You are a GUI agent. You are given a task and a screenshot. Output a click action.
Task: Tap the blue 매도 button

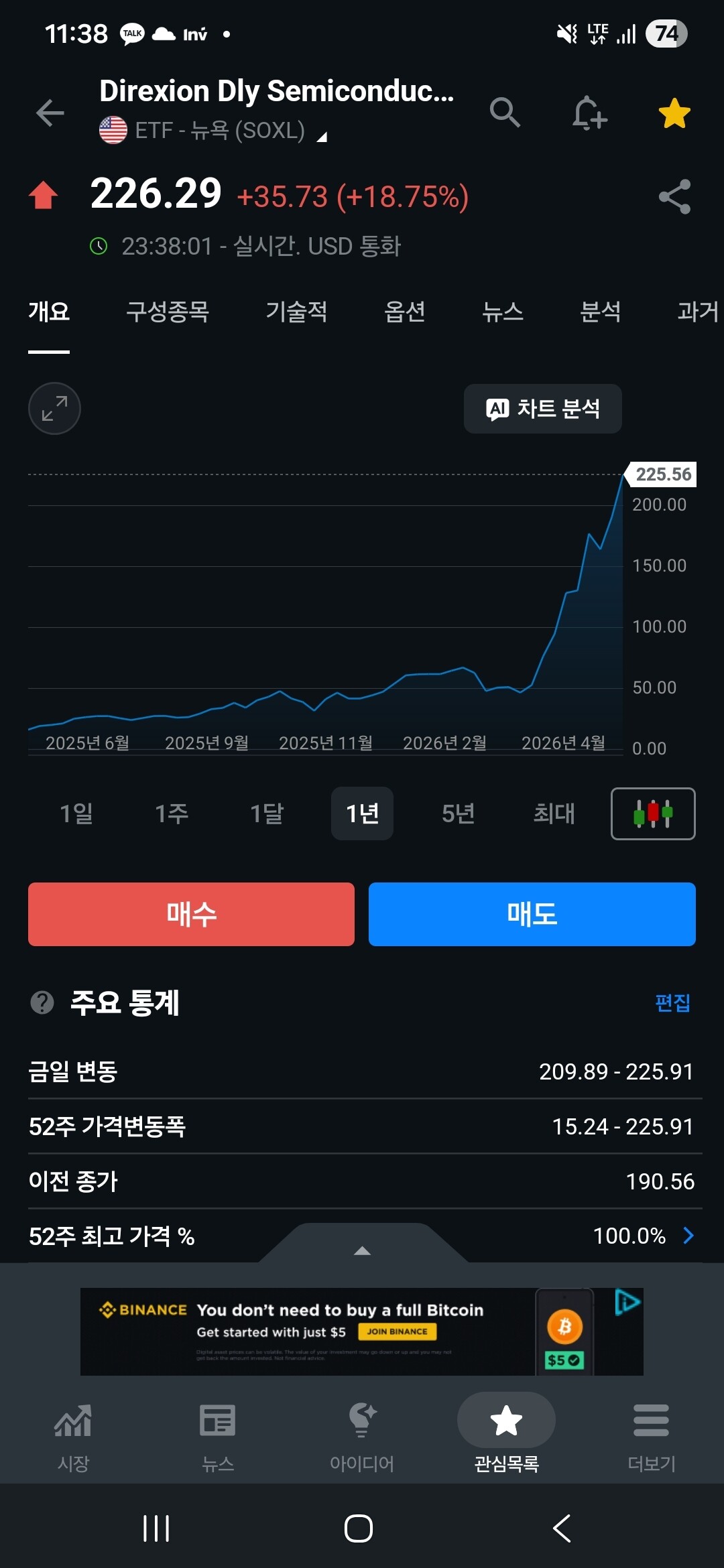click(532, 914)
